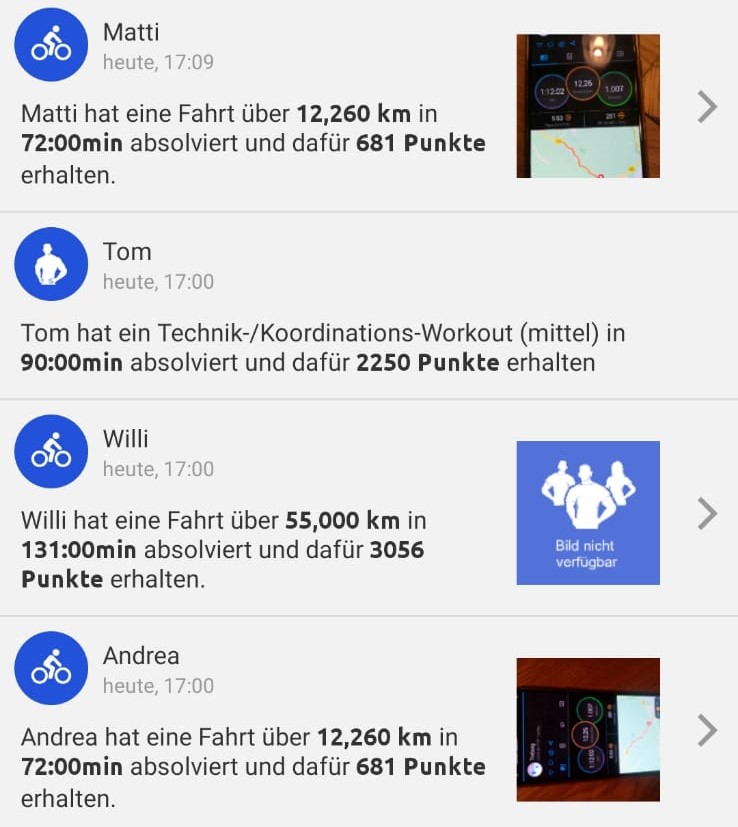738x827 pixels.
Task: View Andrea's ride screenshot photo
Action: click(x=587, y=729)
